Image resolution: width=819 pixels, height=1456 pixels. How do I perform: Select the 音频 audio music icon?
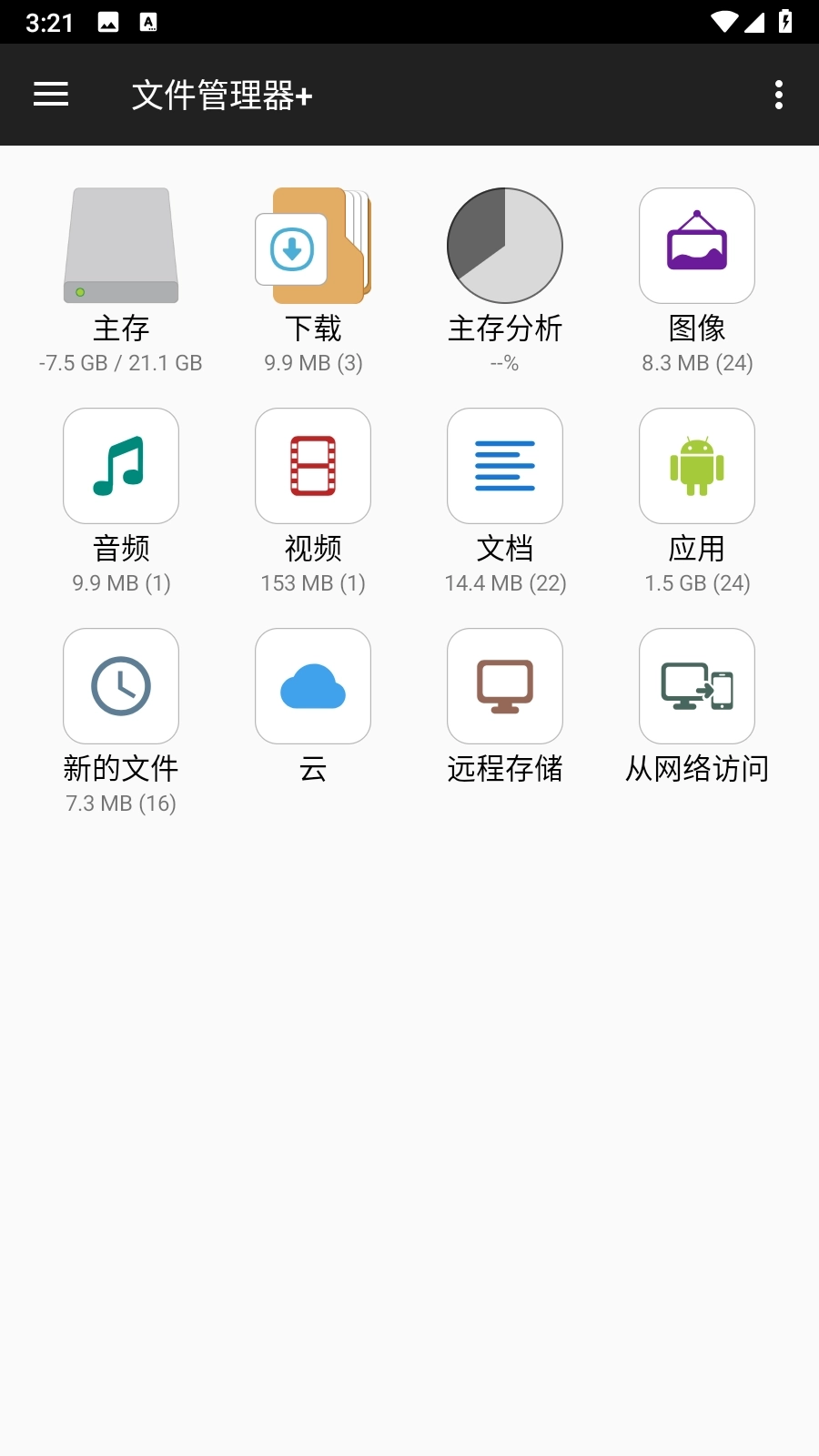pos(121,466)
